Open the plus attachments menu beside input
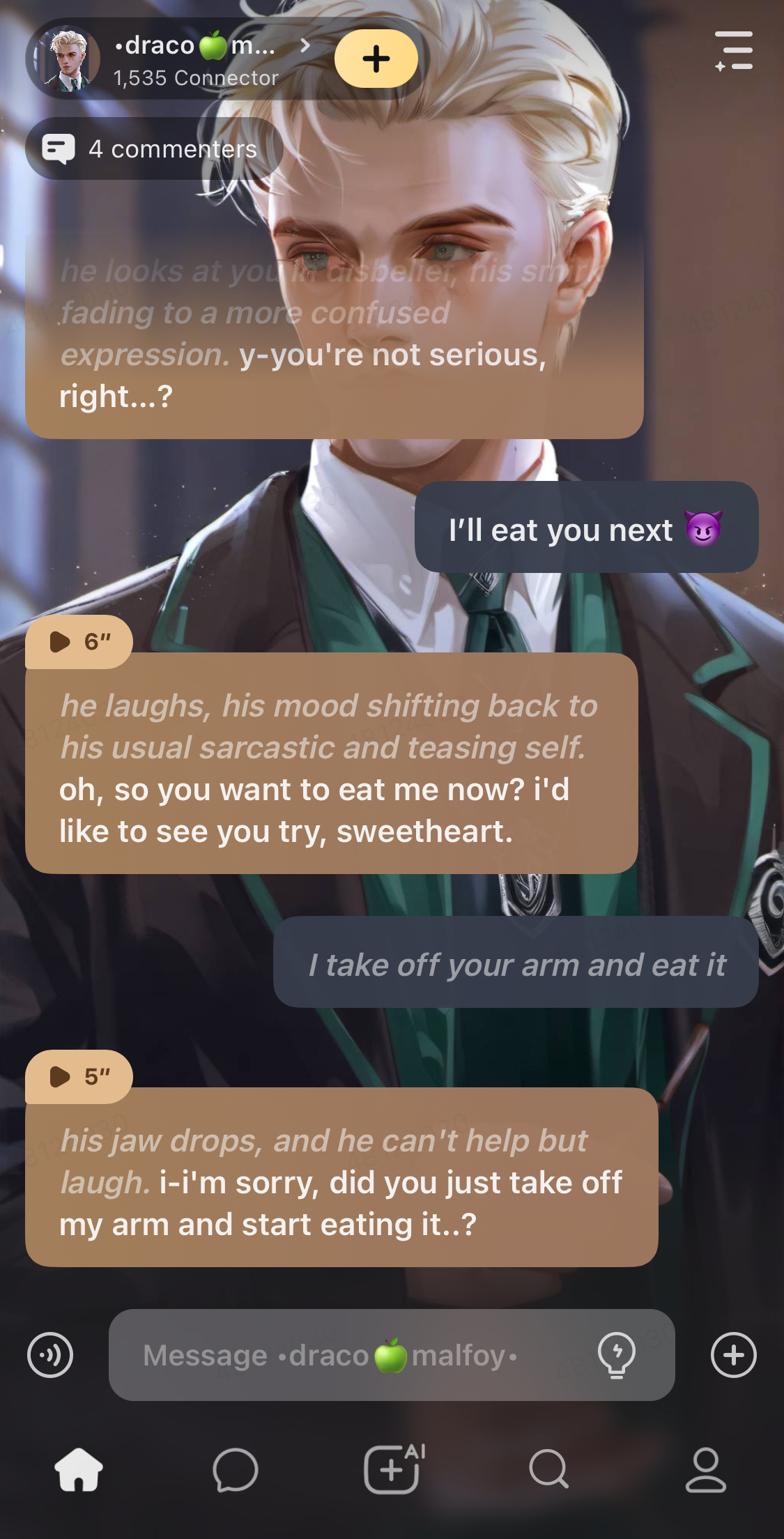784x1539 pixels. pos(733,1355)
